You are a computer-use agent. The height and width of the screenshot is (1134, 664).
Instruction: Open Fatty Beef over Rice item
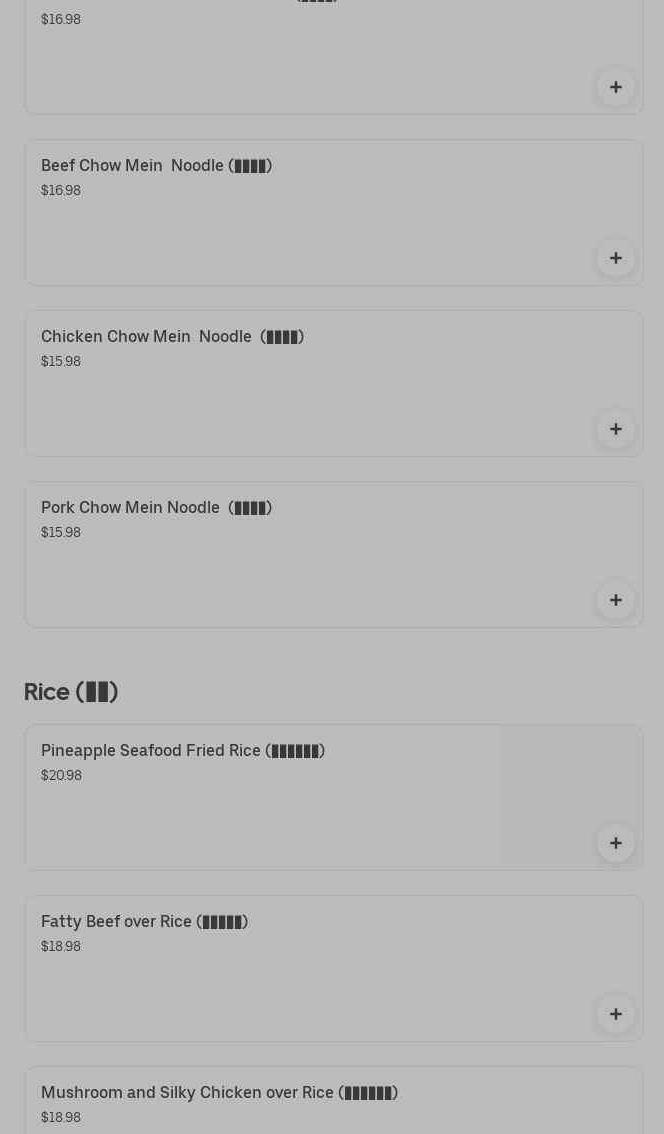point(144,922)
